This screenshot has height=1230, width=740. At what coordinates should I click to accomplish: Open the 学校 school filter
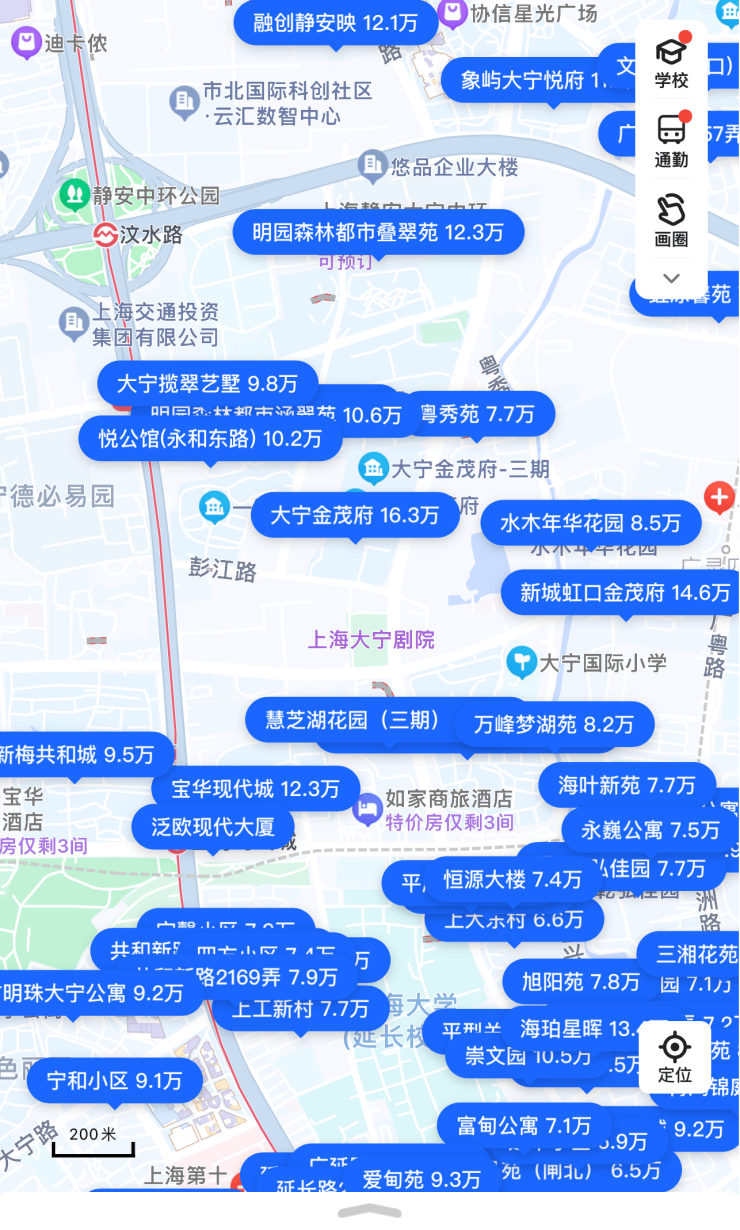coord(671,63)
